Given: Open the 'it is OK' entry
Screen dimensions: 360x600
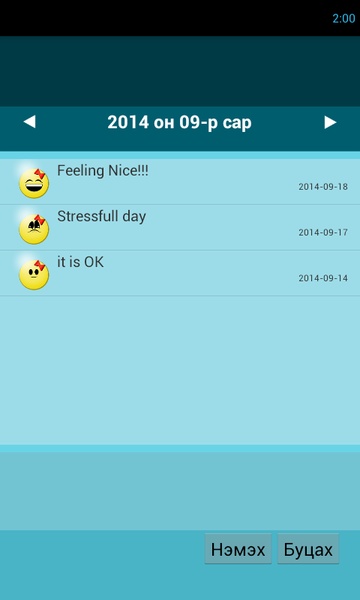Looking at the screenshot, I should tap(180, 273).
